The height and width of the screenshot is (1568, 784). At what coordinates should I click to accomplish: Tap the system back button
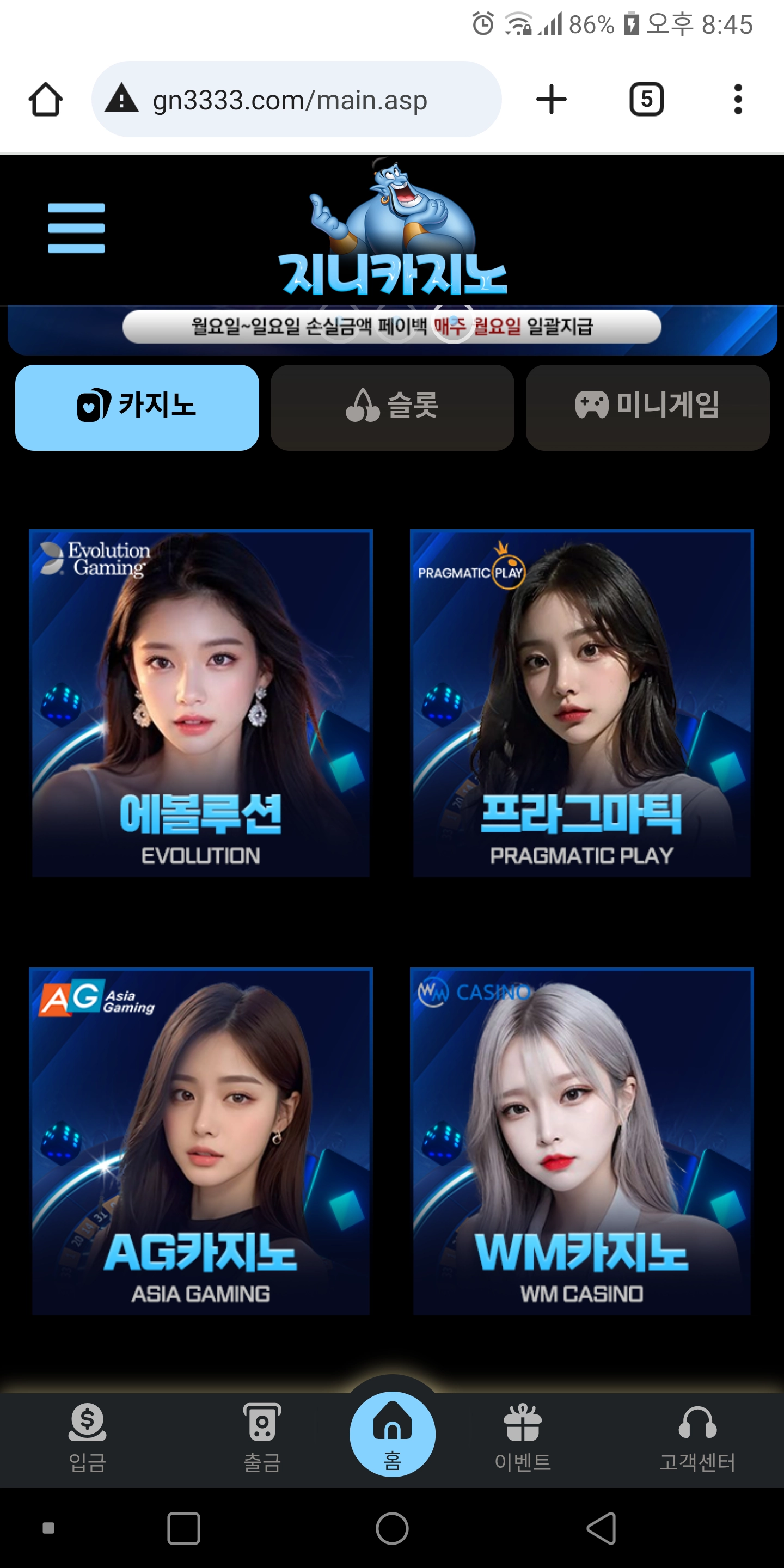pyautogui.click(x=601, y=1528)
